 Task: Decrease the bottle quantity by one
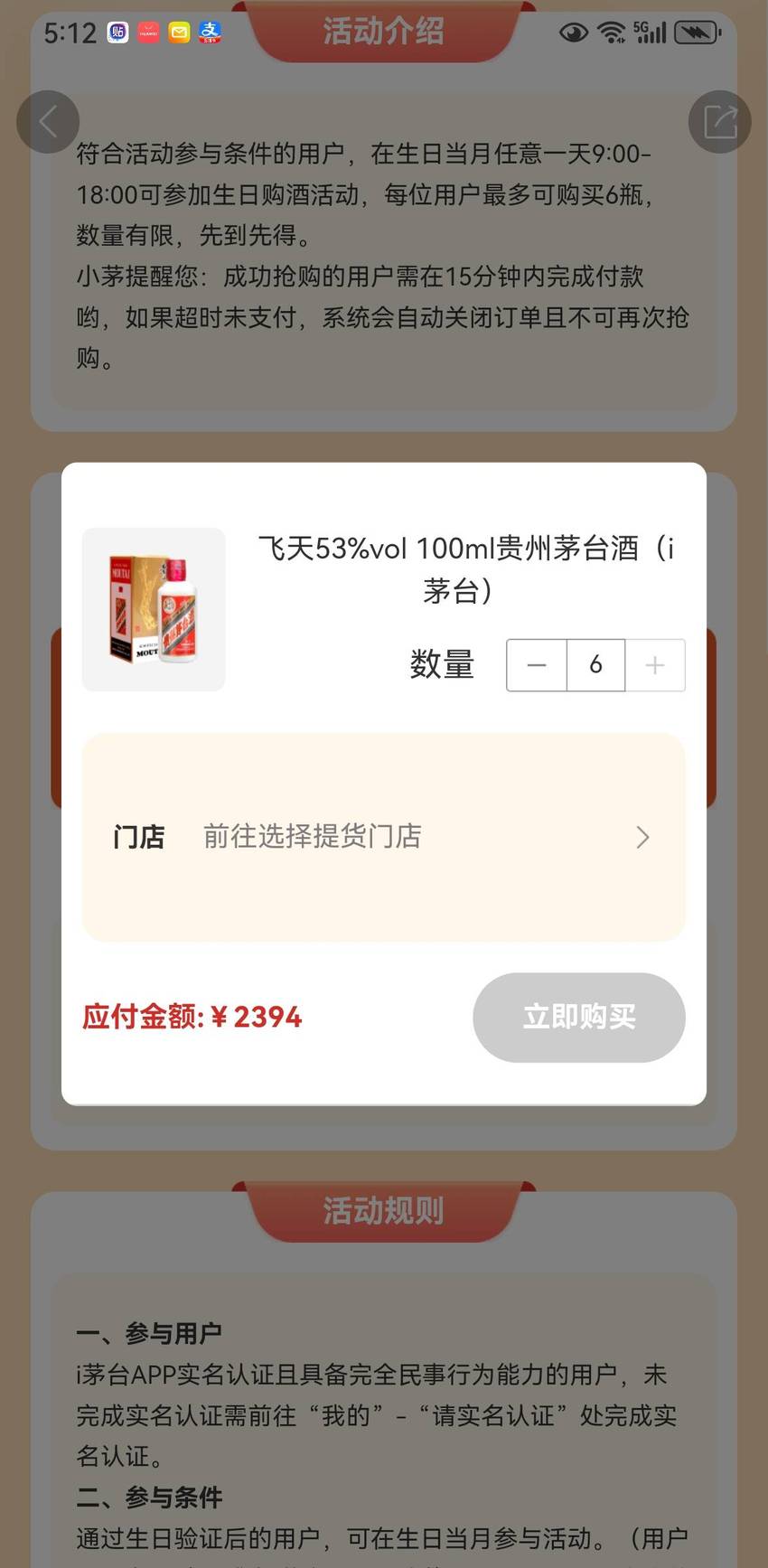(x=537, y=665)
